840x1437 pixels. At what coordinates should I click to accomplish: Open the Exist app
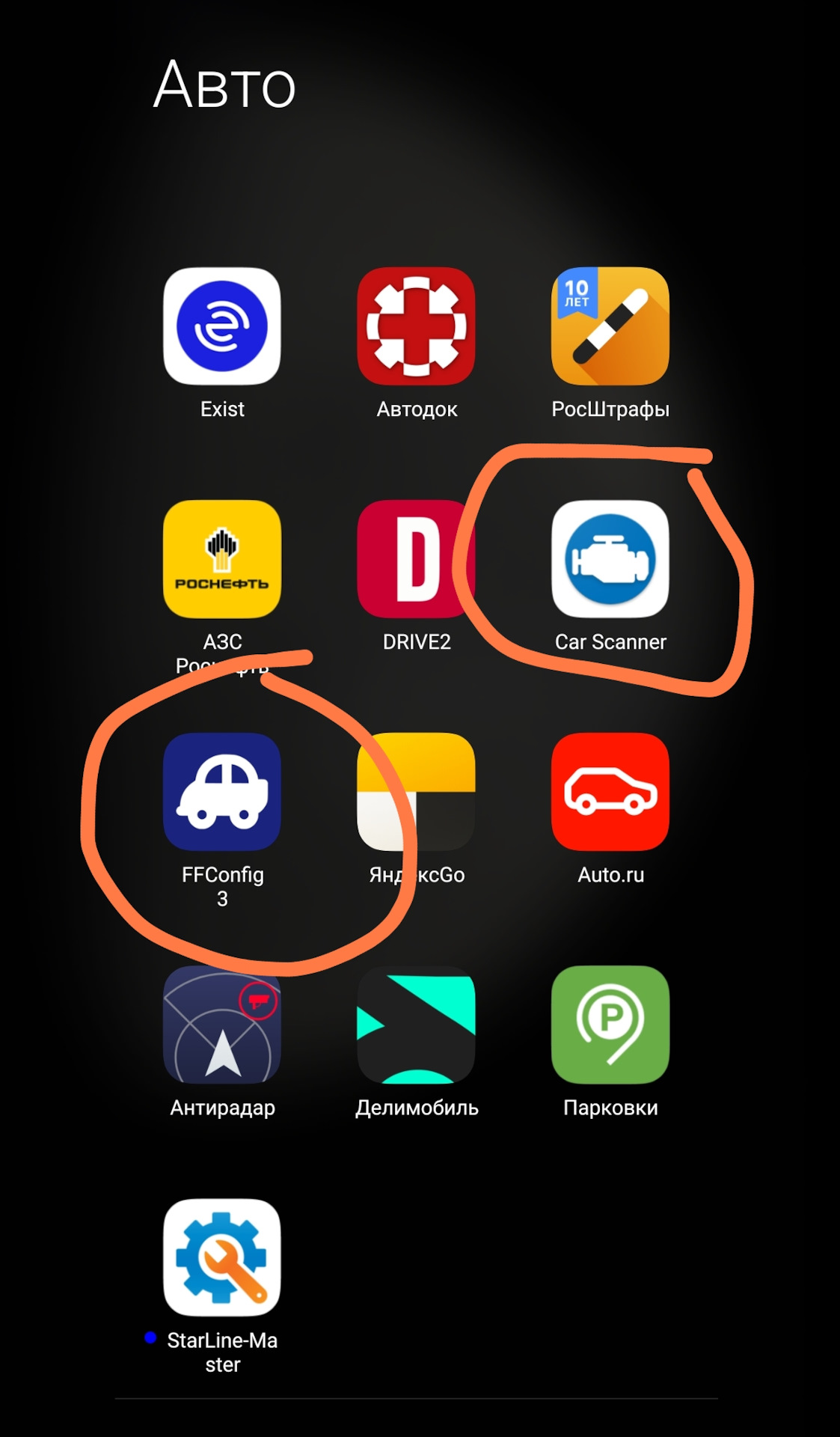222,327
